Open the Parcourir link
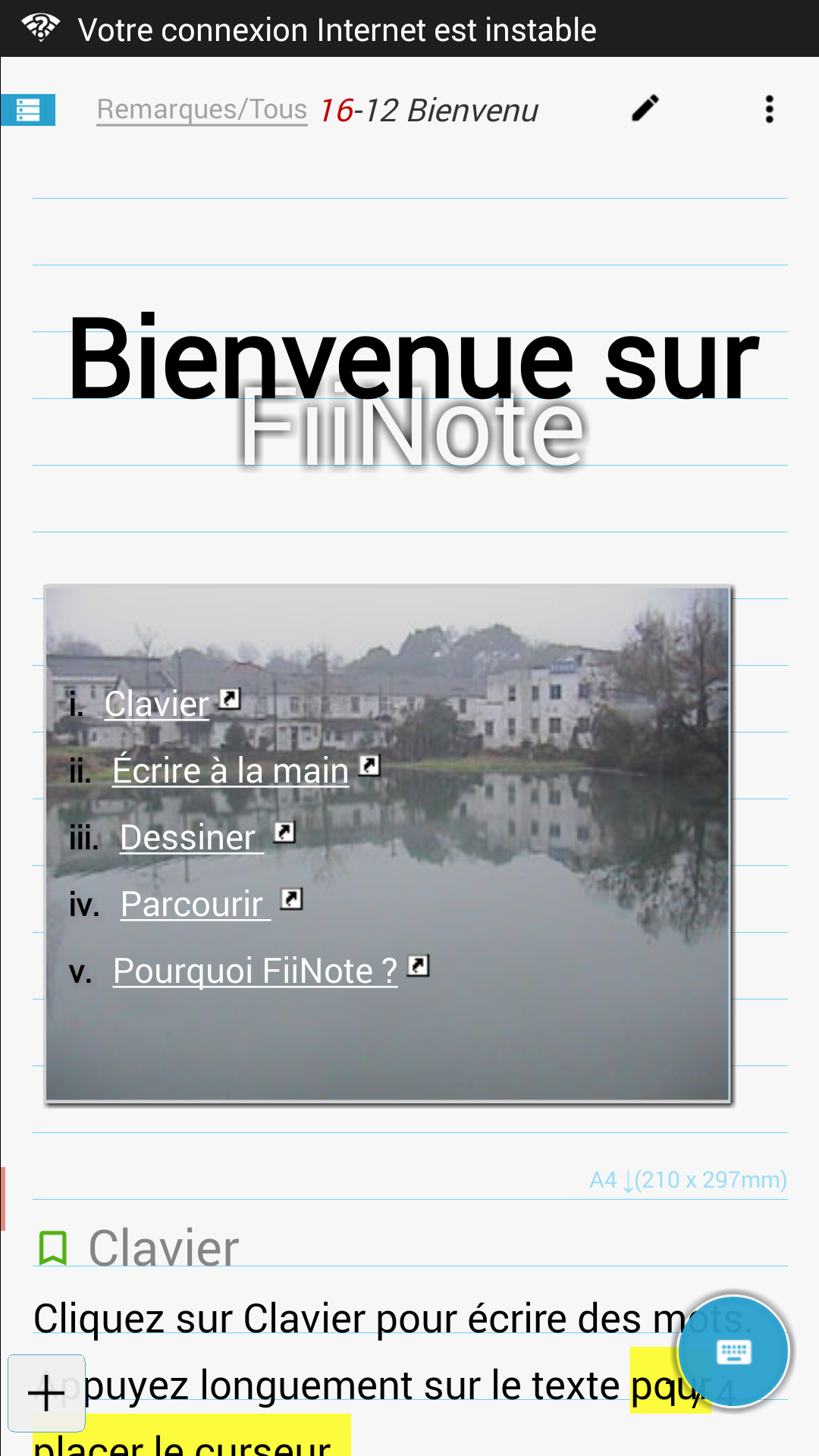Viewport: 819px width, 1456px height. click(x=194, y=905)
